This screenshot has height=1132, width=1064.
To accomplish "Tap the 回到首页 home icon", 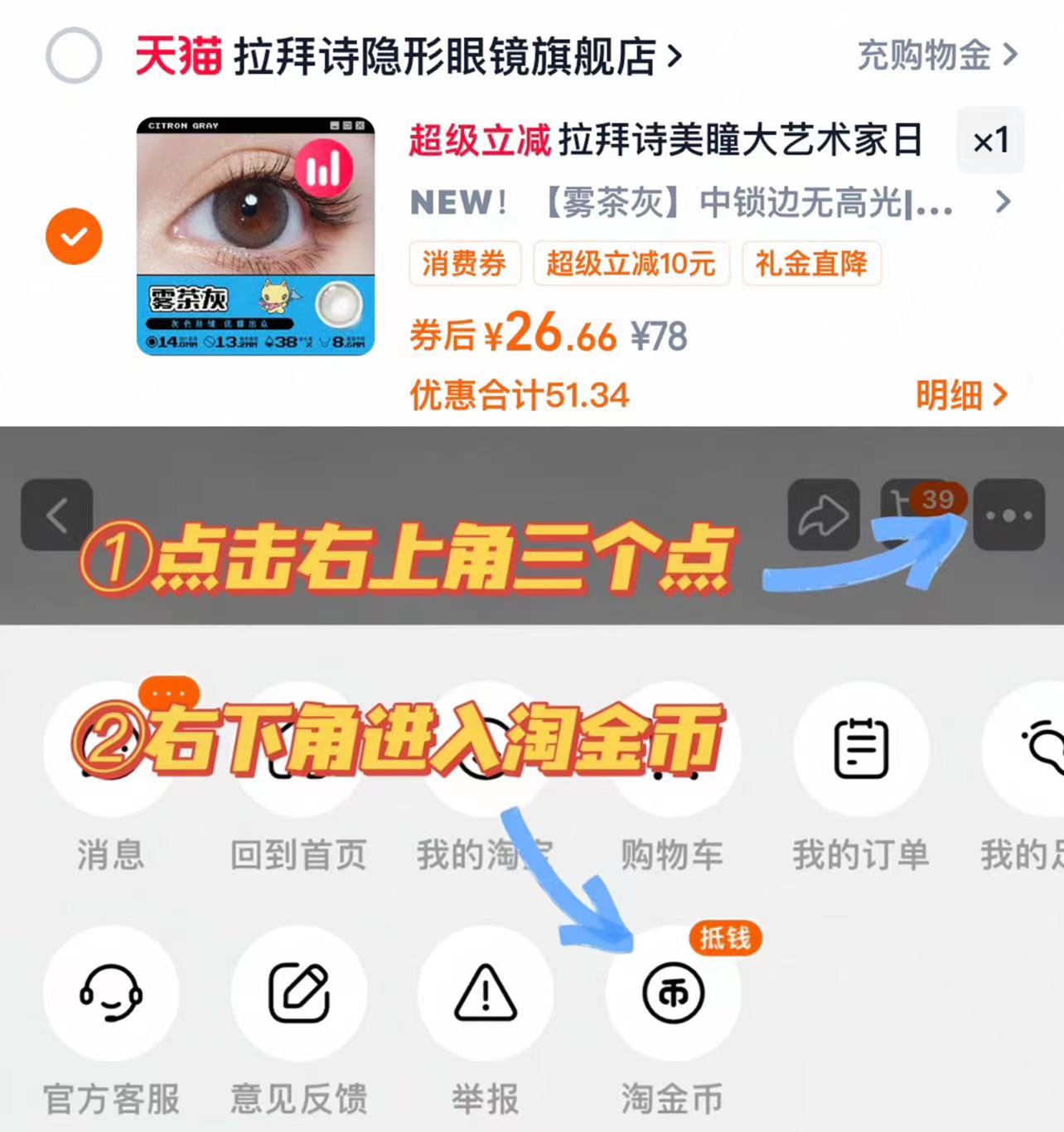I will click(298, 750).
